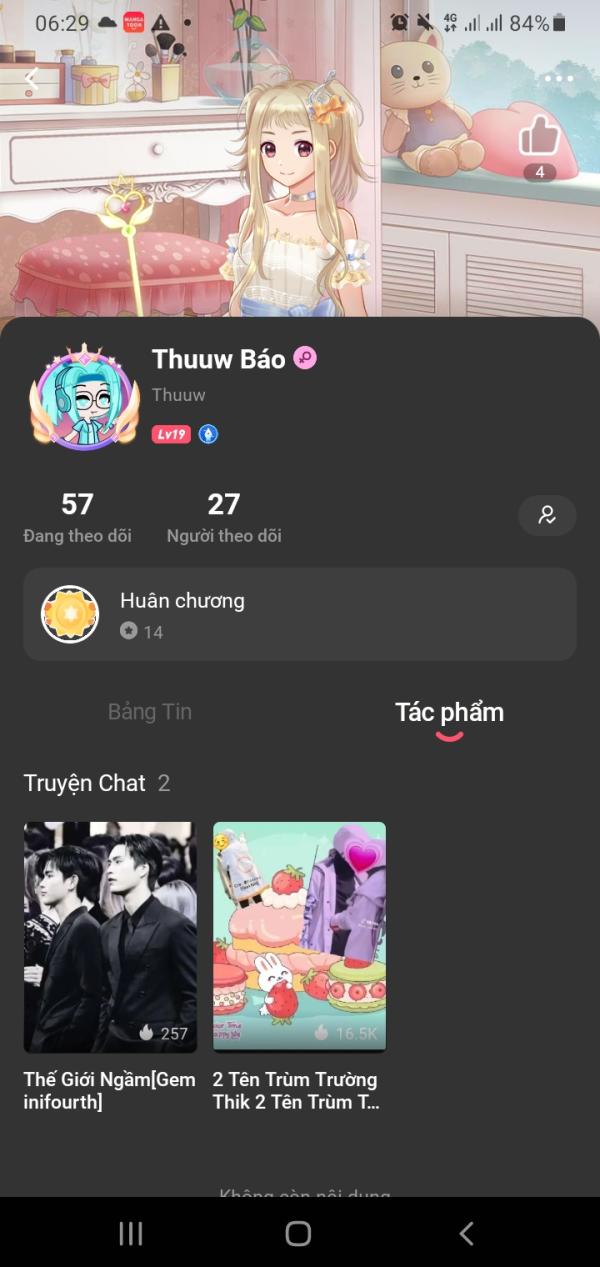
Task: Open the story Thế Giới Ngầm[Geminifourth]
Action: pyautogui.click(x=110, y=937)
